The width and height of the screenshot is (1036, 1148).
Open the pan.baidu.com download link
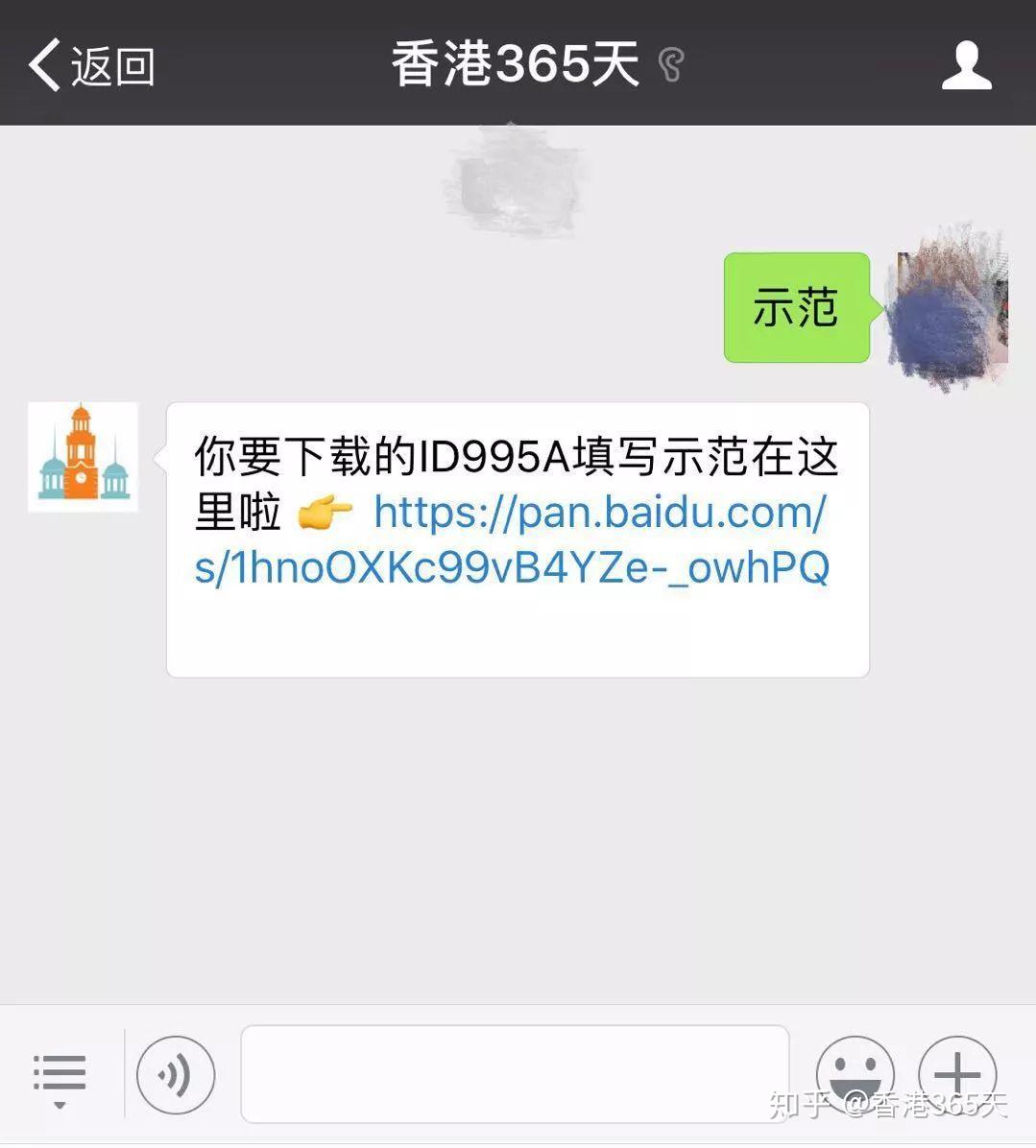pos(595,540)
